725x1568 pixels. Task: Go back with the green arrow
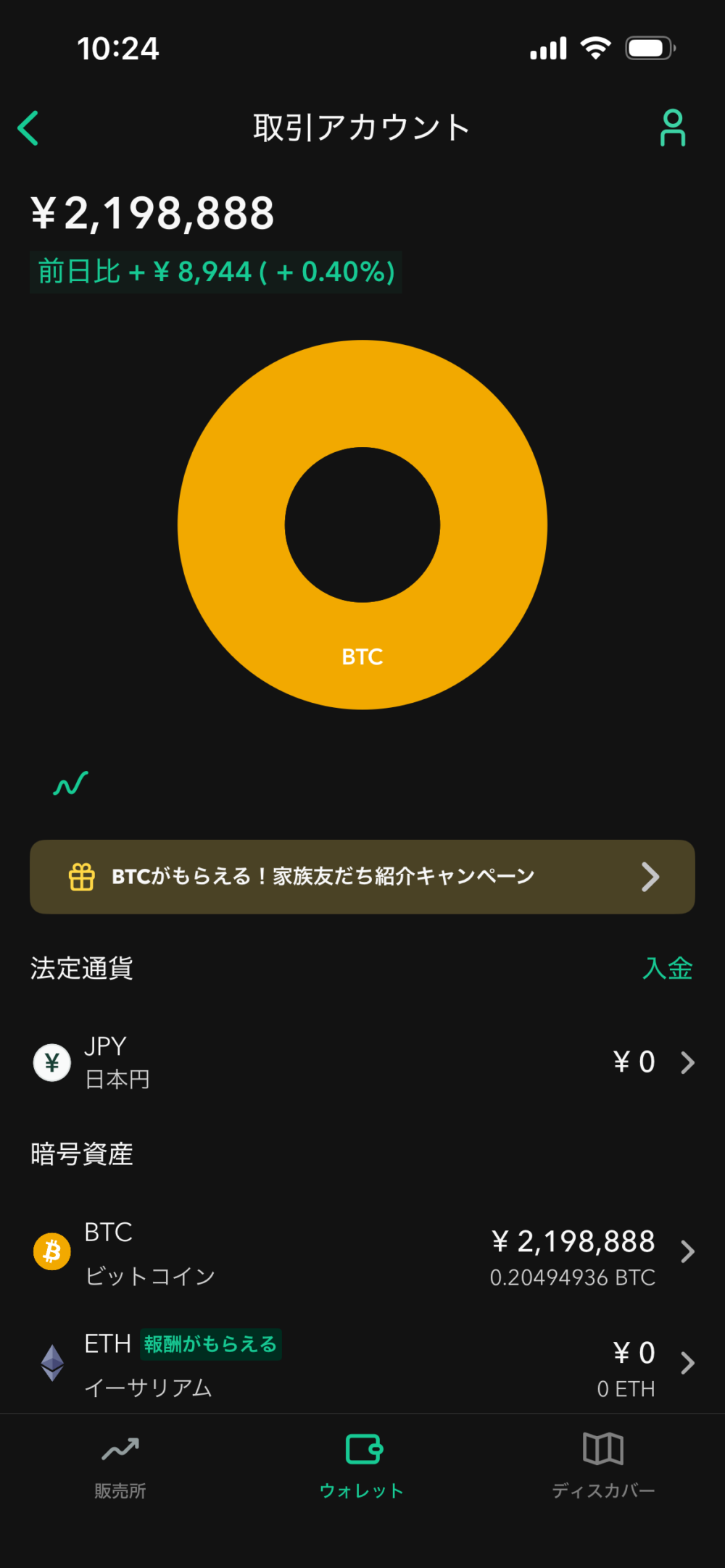tap(28, 128)
